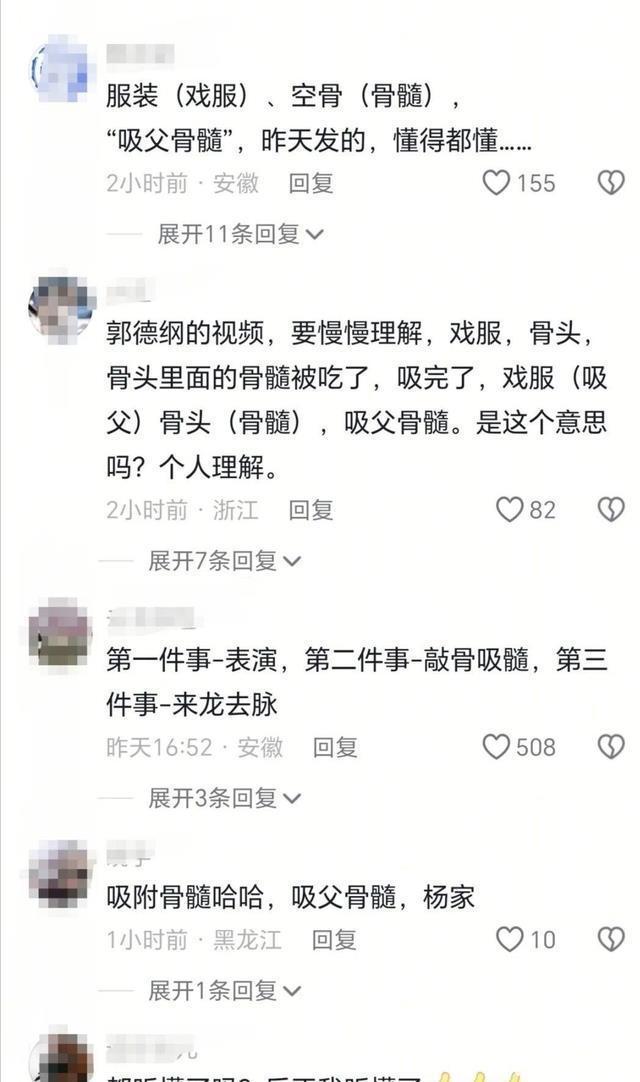Expand the 3 replies
The image size is (640, 1082).
[x=224, y=798]
